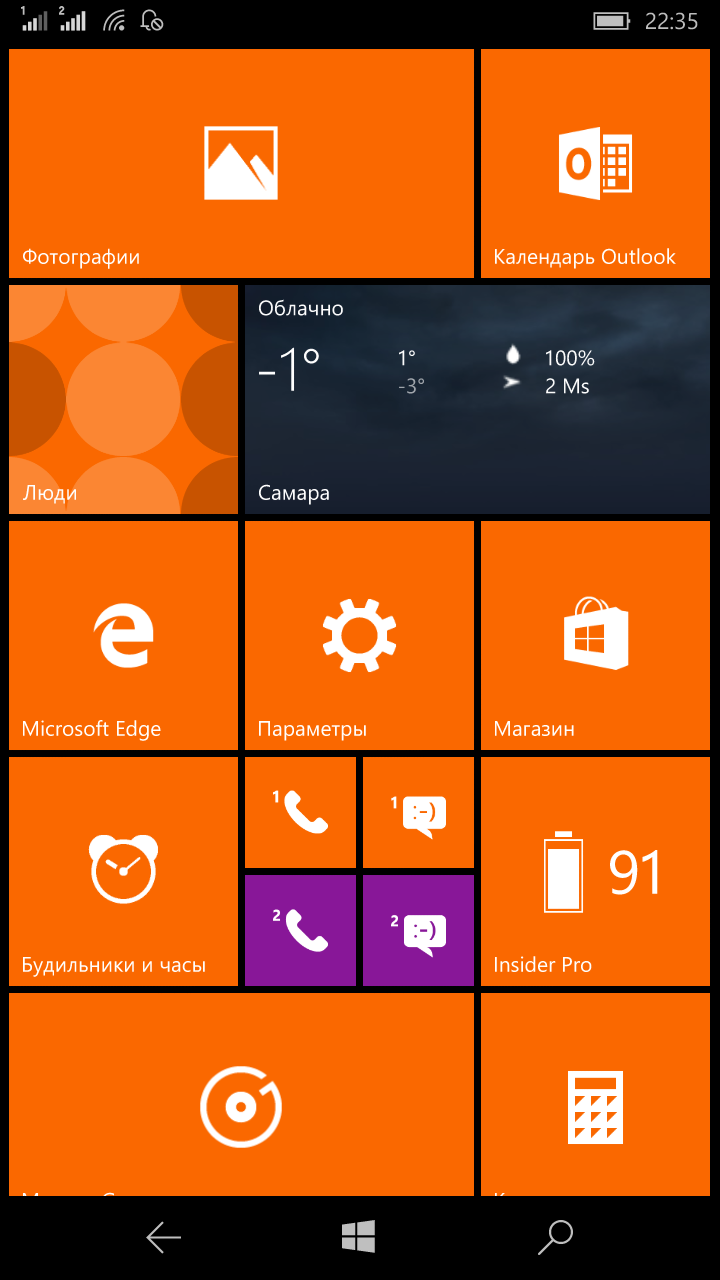The image size is (720, 1280).
Task: Tap the search magnifier in navigation bar
Action: (555, 1238)
